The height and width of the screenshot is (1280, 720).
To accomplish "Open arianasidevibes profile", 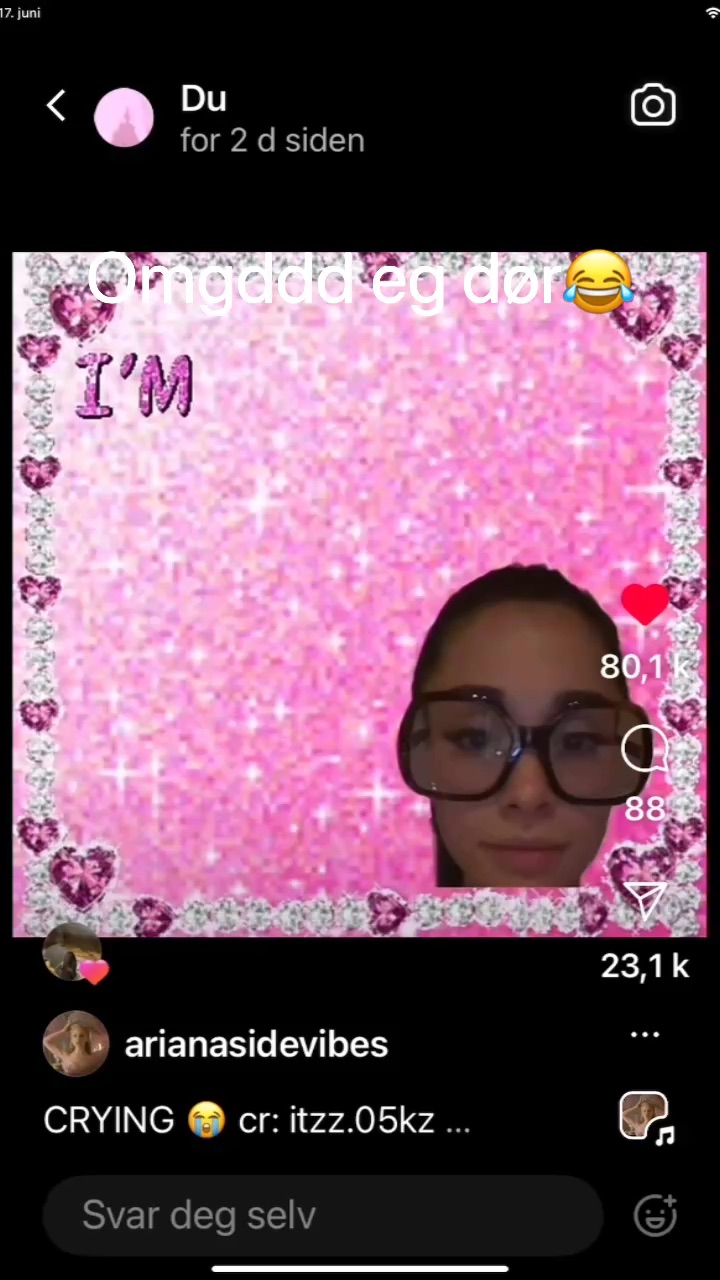I will 255,1044.
